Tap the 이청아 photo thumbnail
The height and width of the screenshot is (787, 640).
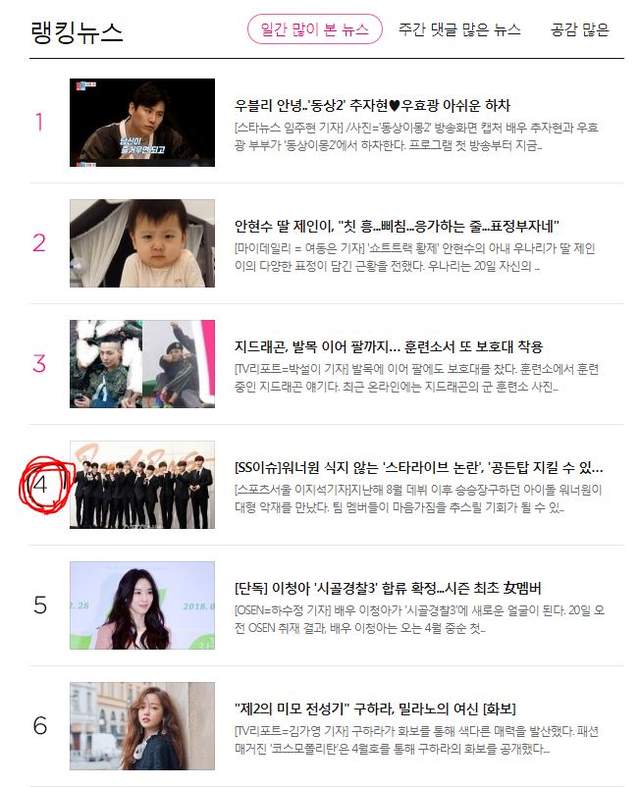(x=142, y=605)
